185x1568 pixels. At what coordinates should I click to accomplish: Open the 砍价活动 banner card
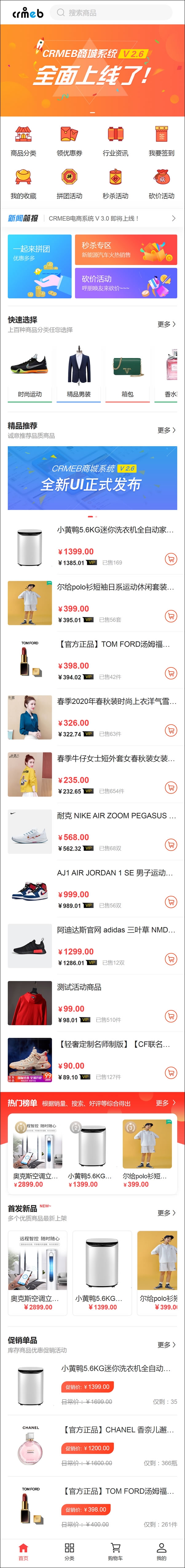point(126,283)
